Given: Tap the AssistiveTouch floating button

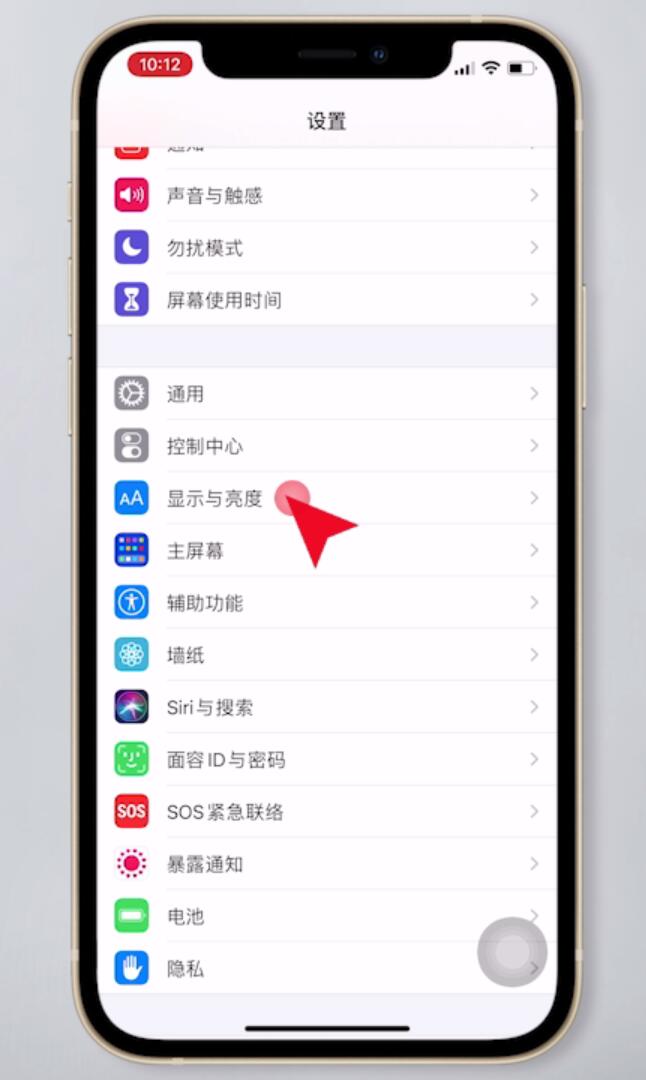Looking at the screenshot, I should pyautogui.click(x=512, y=952).
